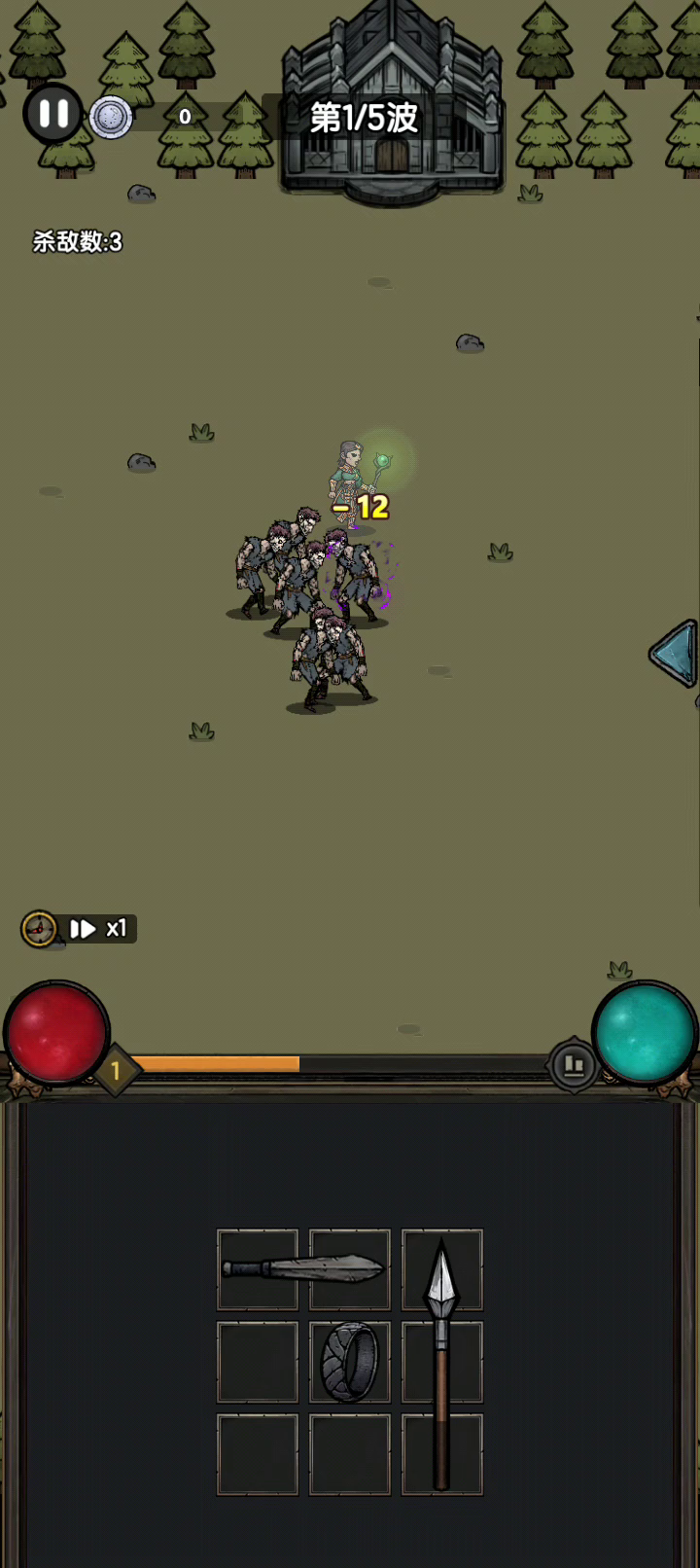Open the stats icon next to teal orb

[574, 1066]
